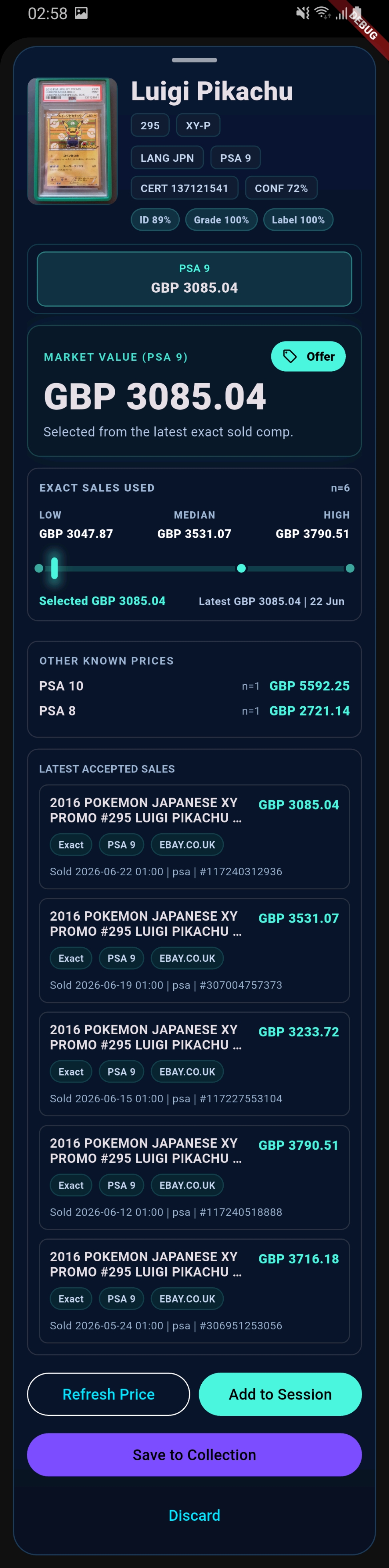Tap the Offer button
389x1568 pixels.
308,356
